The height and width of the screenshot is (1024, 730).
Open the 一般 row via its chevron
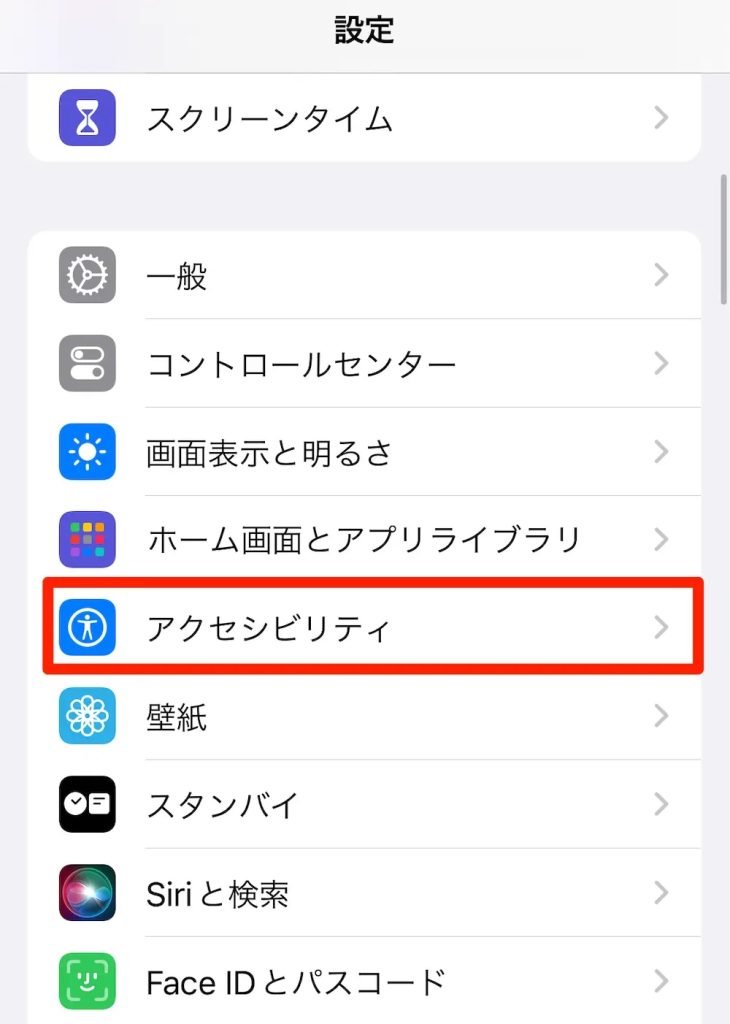coord(660,275)
